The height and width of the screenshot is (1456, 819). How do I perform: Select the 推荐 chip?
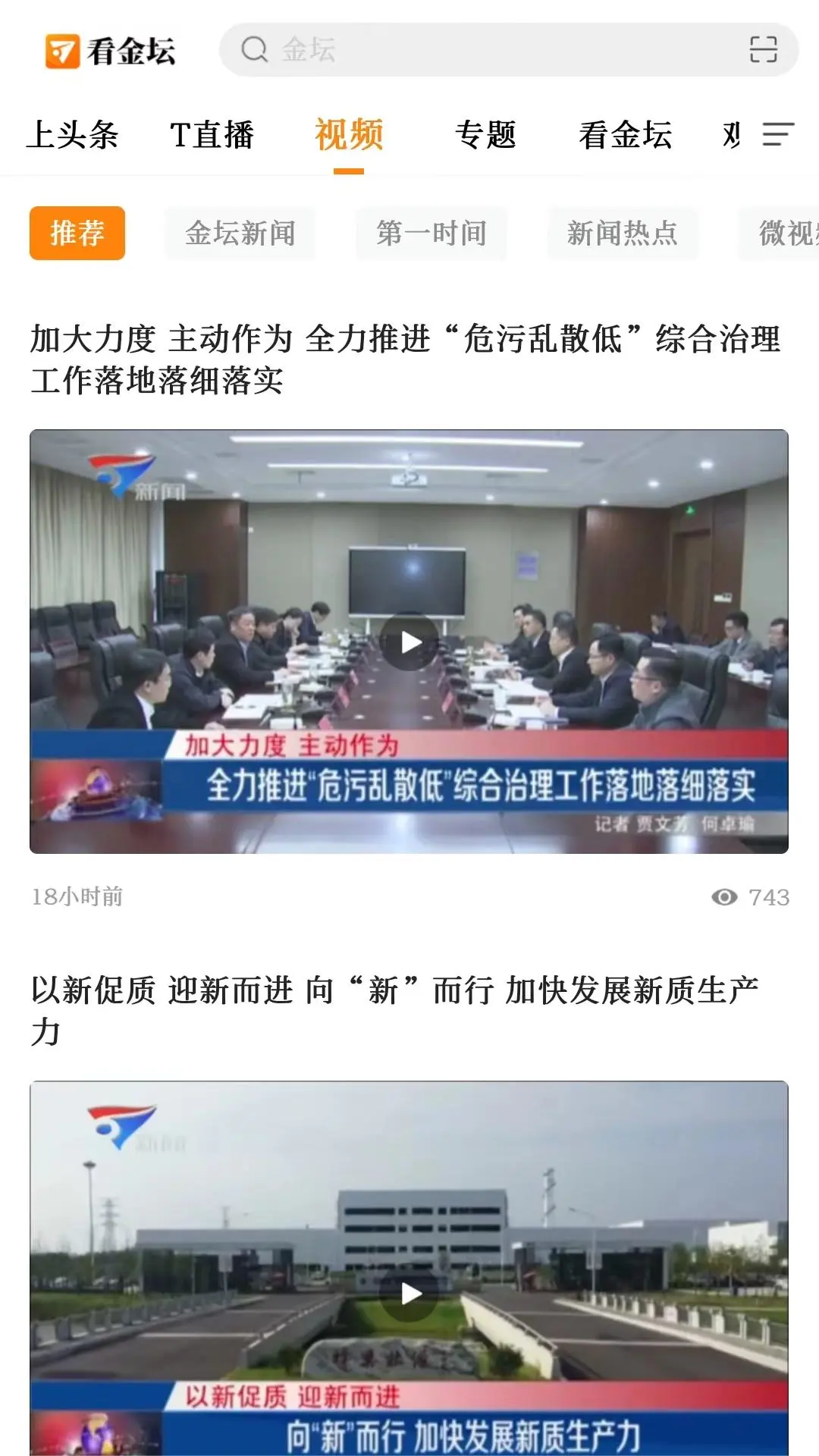77,233
